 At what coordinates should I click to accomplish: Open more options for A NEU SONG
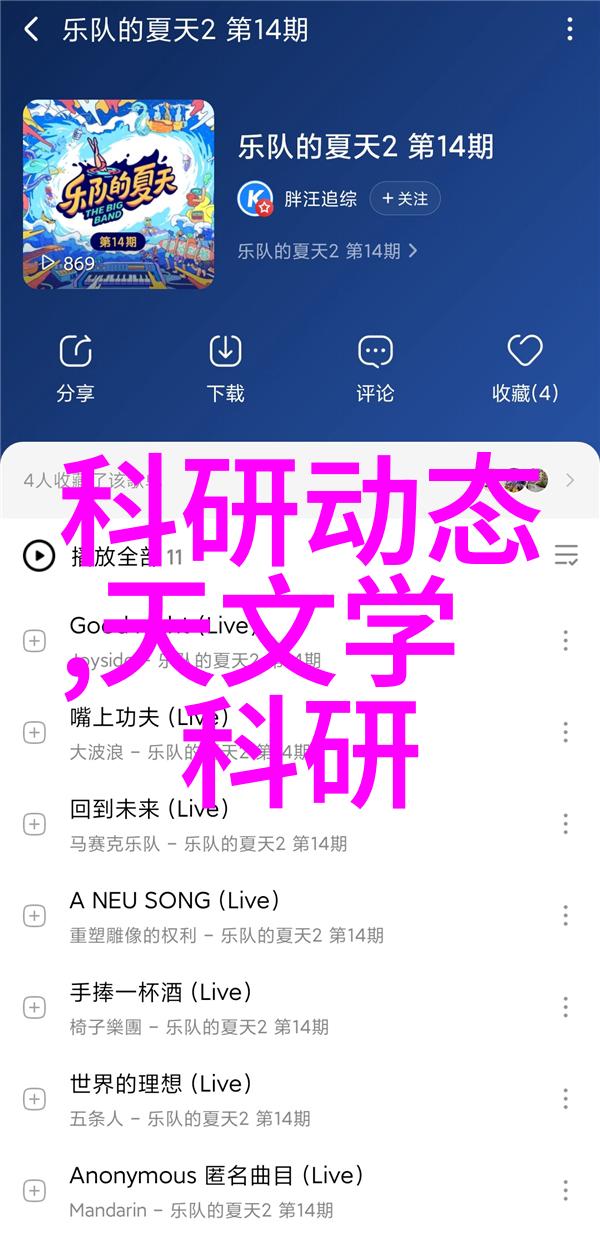(x=565, y=915)
